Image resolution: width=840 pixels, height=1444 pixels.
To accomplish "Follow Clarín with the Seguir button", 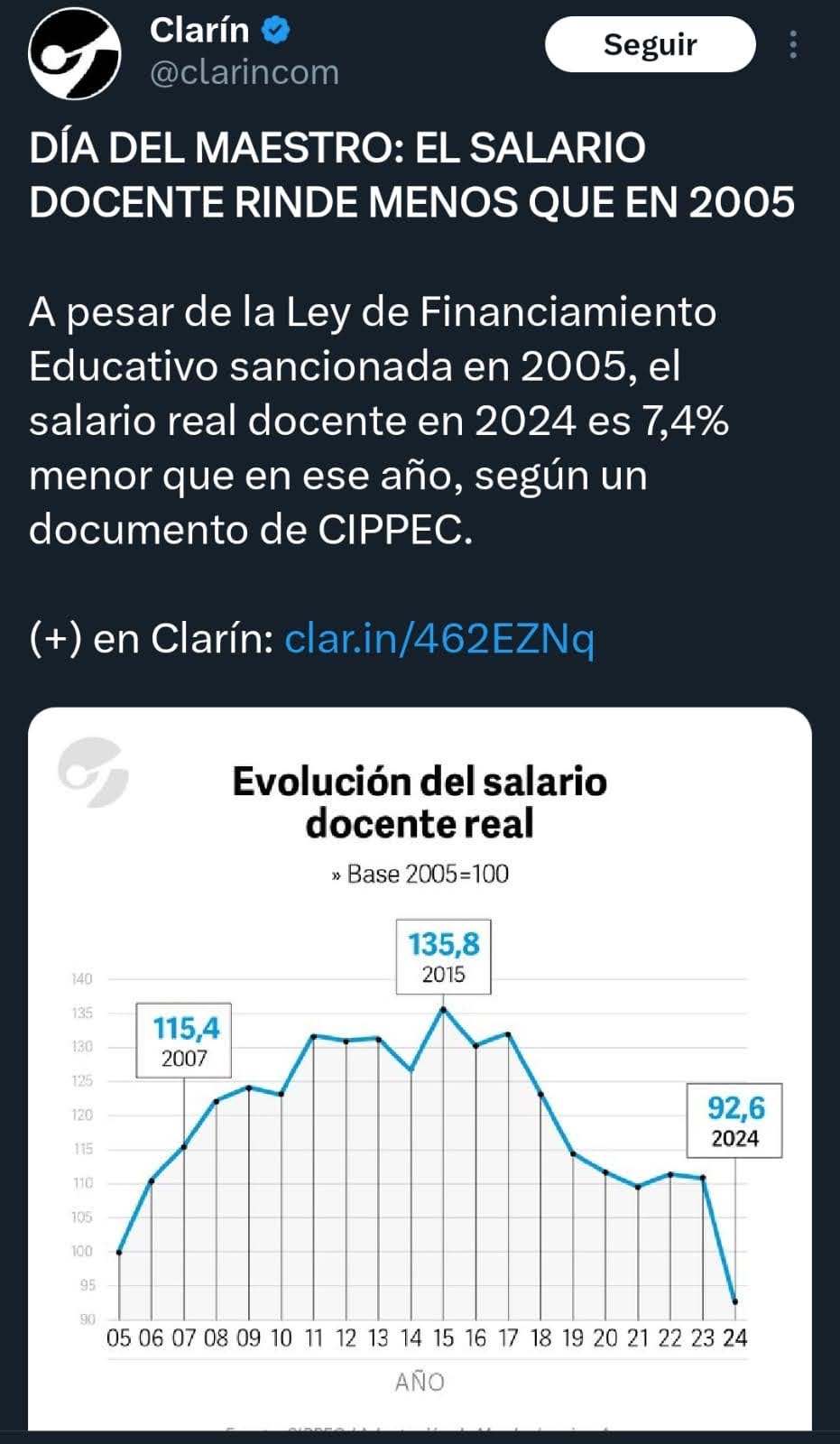I will [x=650, y=44].
